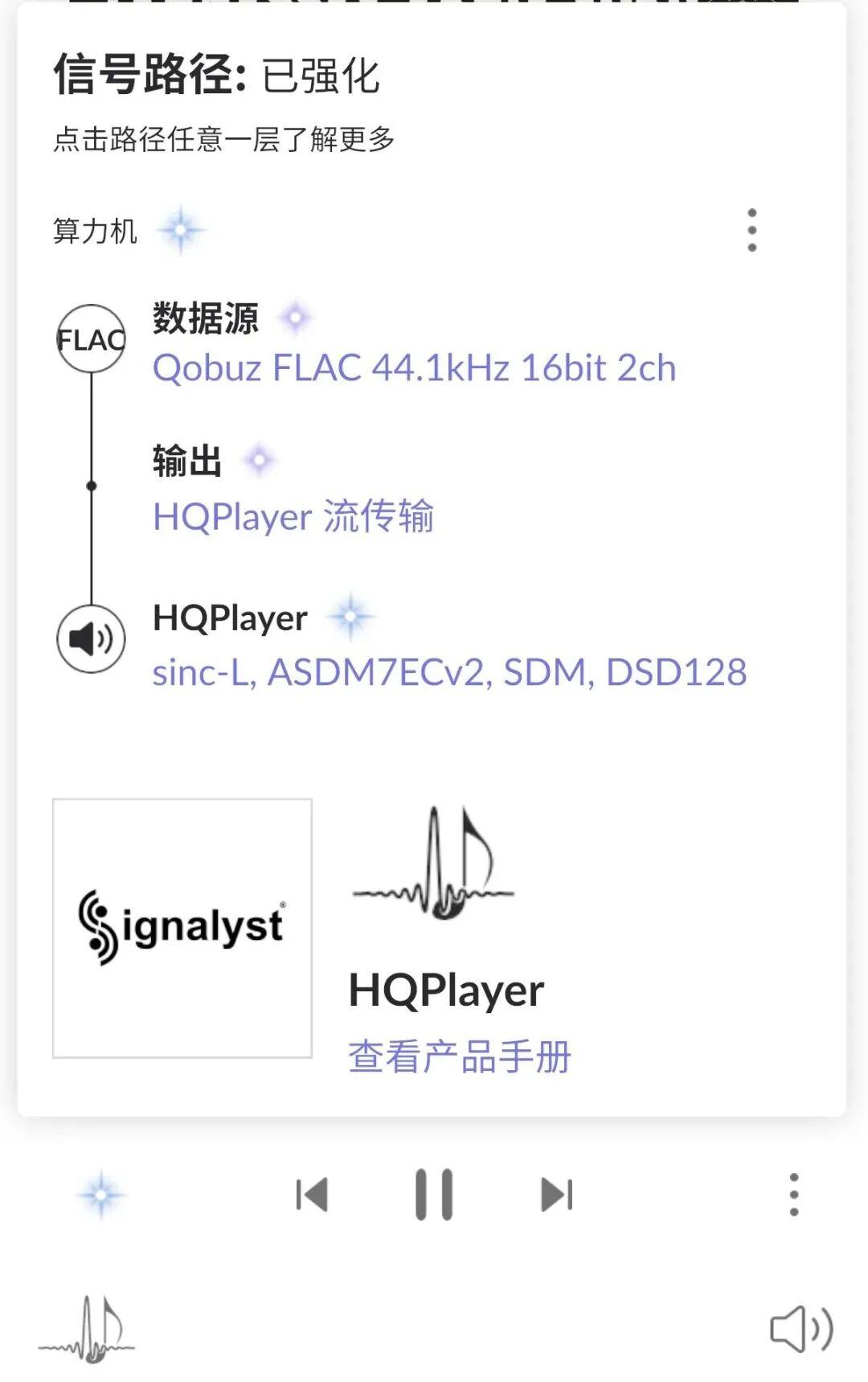This screenshot has height=1382, width=868.
Task: Tap the HQPlayer zone icon at bottom left
Action: (x=87, y=1330)
